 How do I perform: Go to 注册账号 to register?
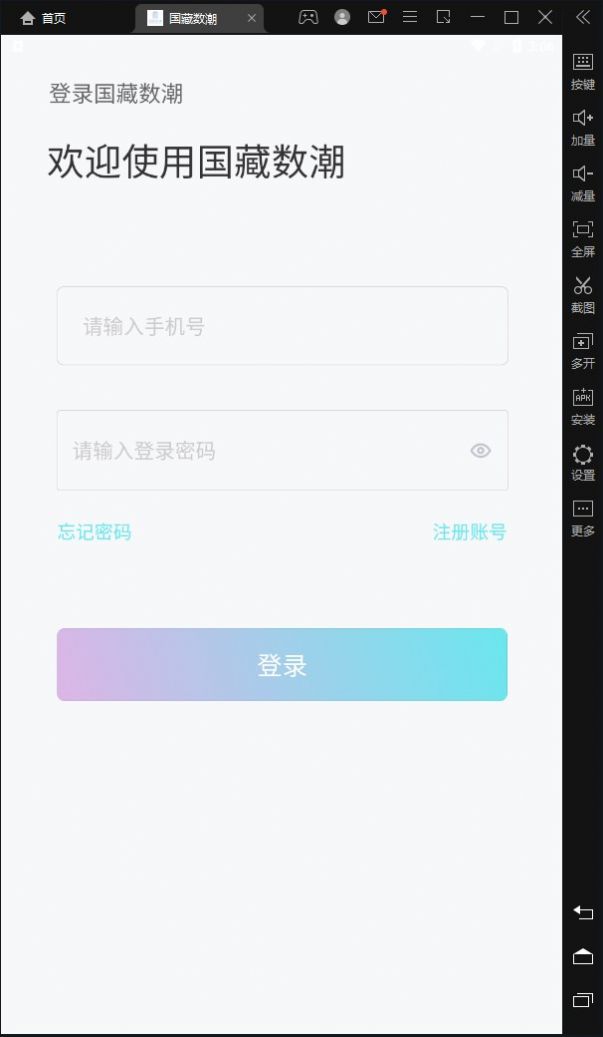(x=469, y=532)
